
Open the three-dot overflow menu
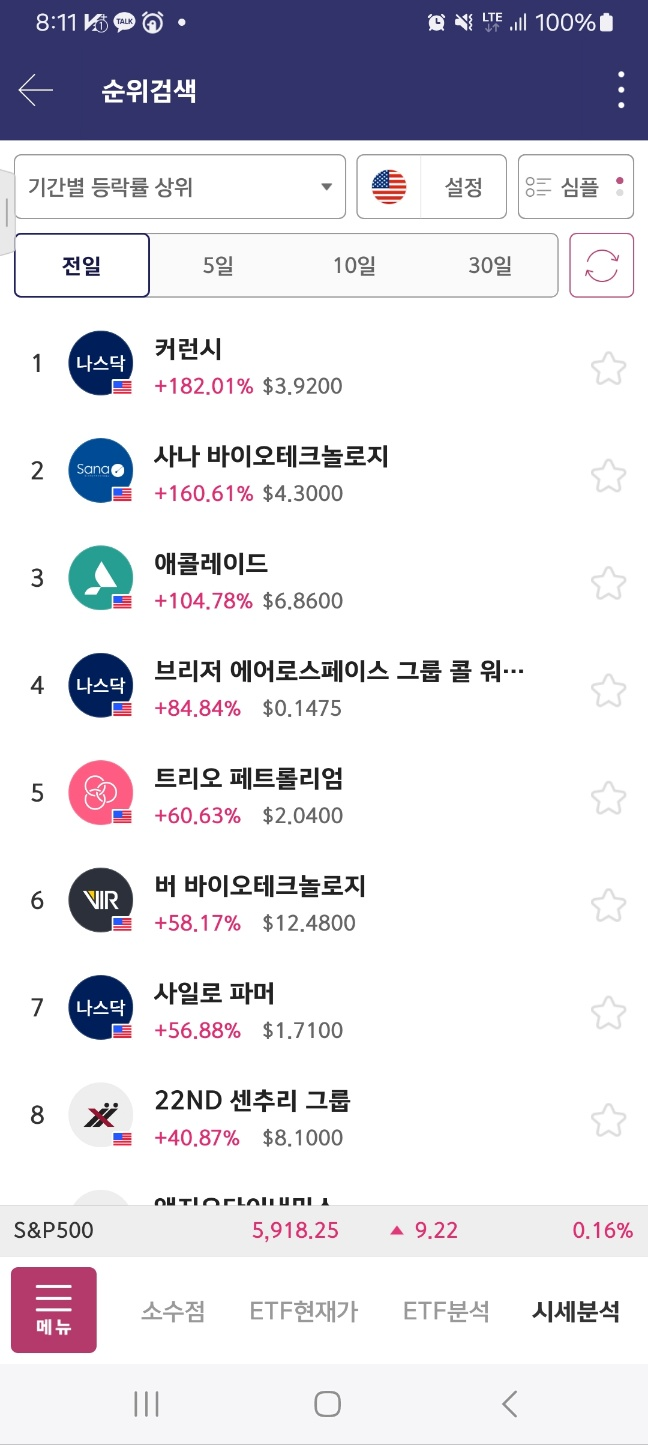[621, 91]
